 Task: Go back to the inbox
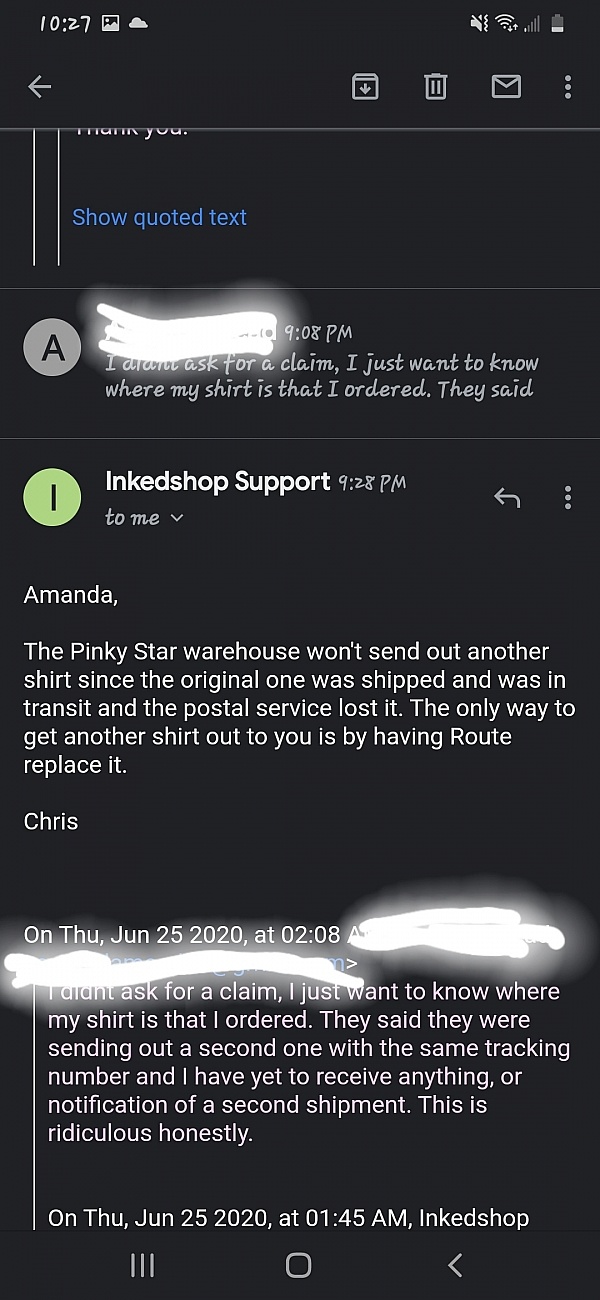40,87
